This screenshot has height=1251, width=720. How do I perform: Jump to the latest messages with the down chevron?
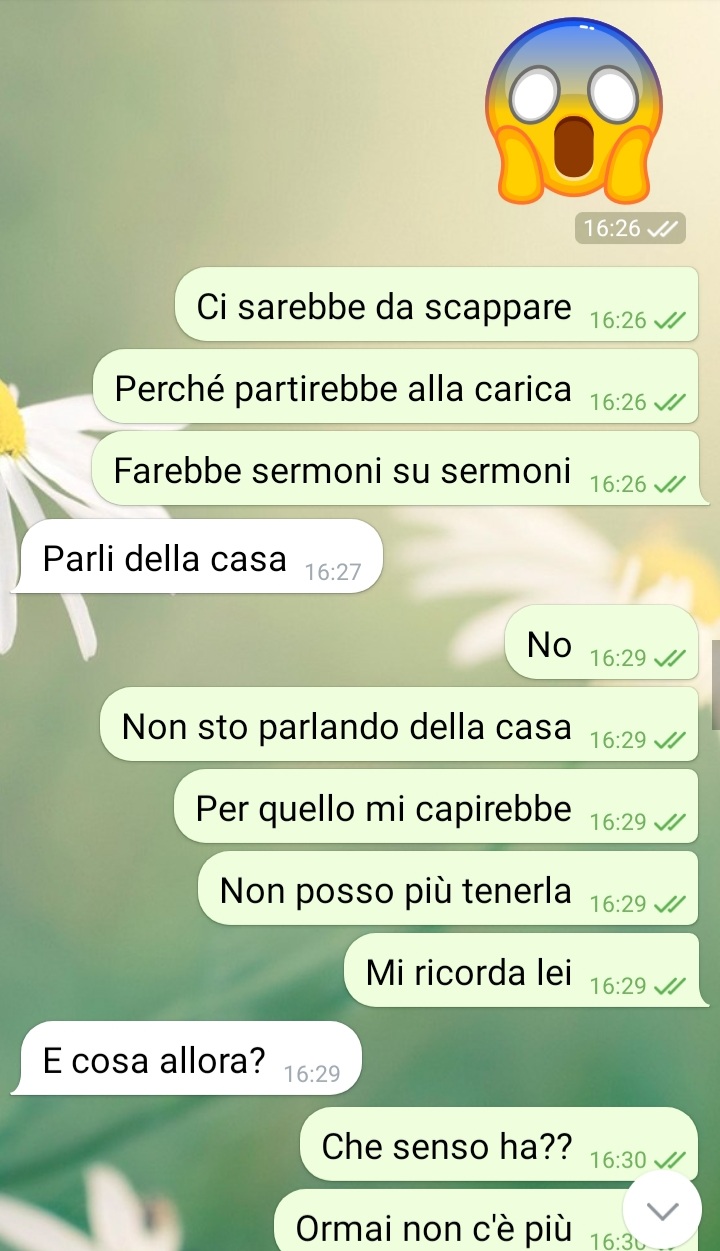pos(662,1210)
